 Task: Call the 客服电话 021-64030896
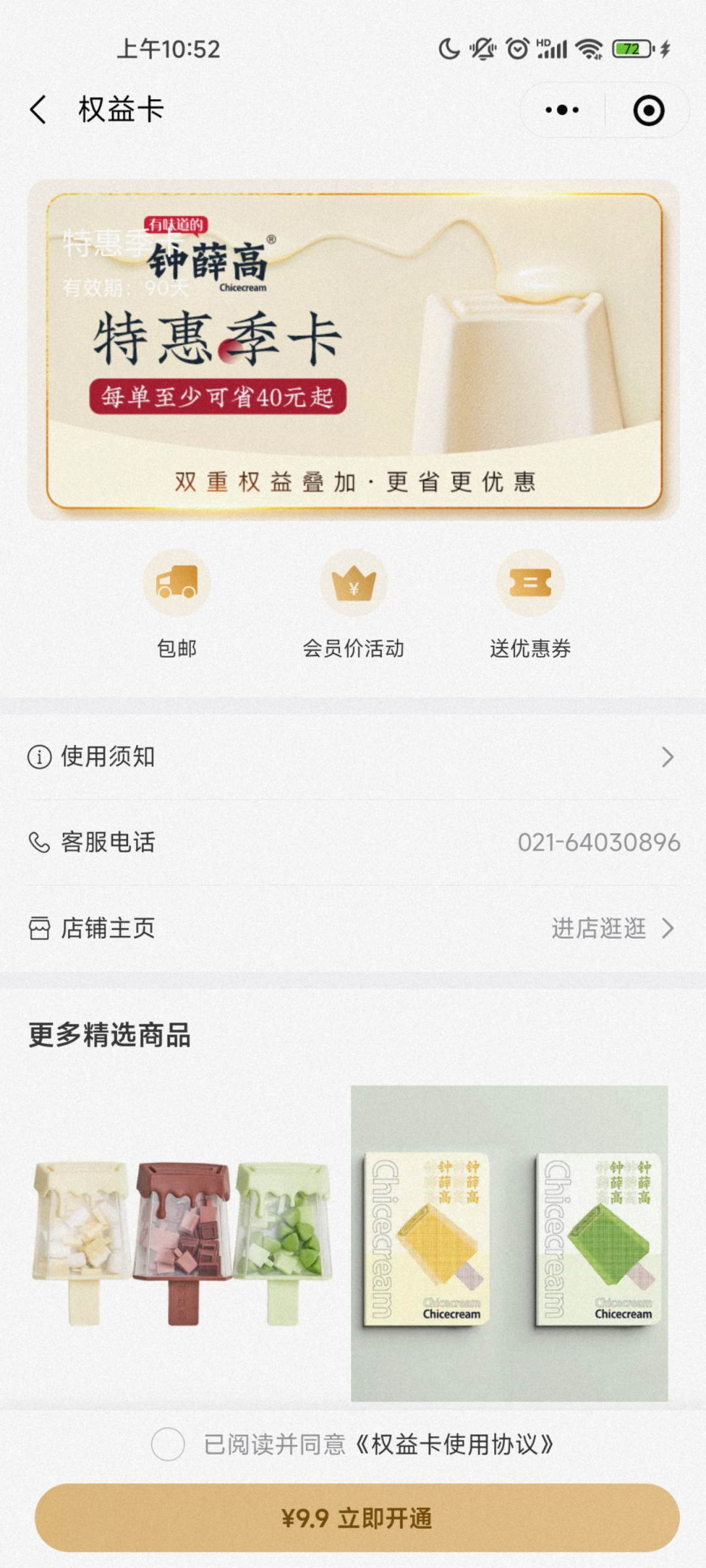click(x=598, y=842)
